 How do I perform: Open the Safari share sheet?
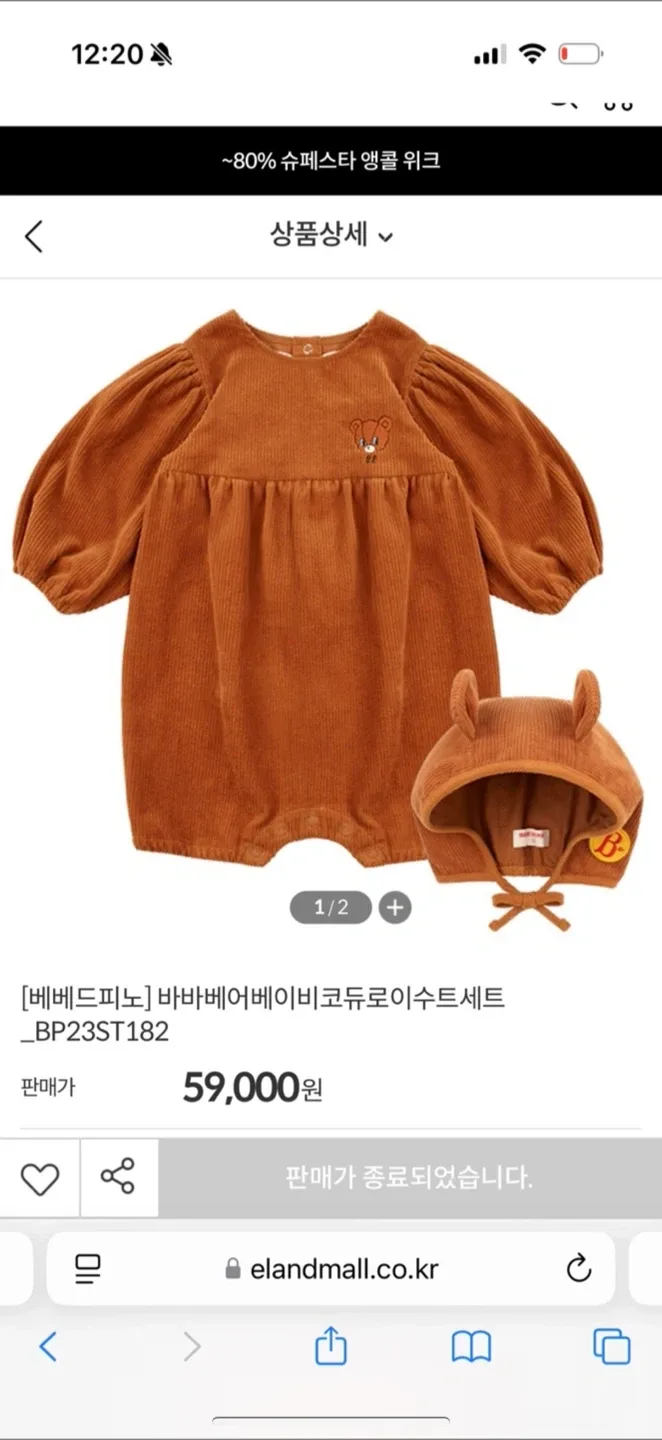coord(331,1347)
